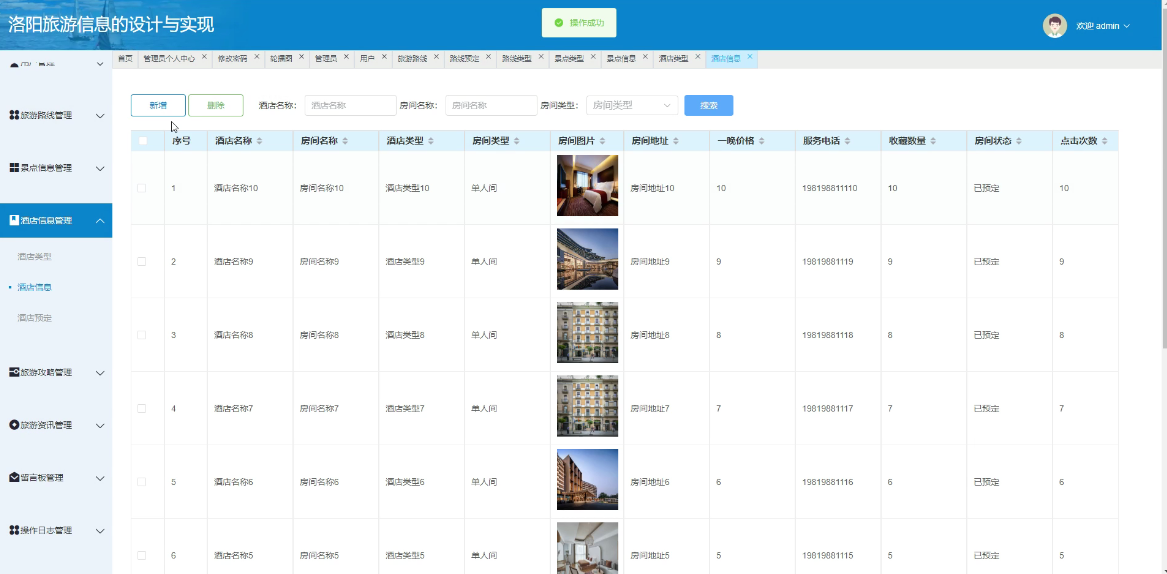
Task: Expand the 留言板管理 sidebar menu
Action: point(56,477)
